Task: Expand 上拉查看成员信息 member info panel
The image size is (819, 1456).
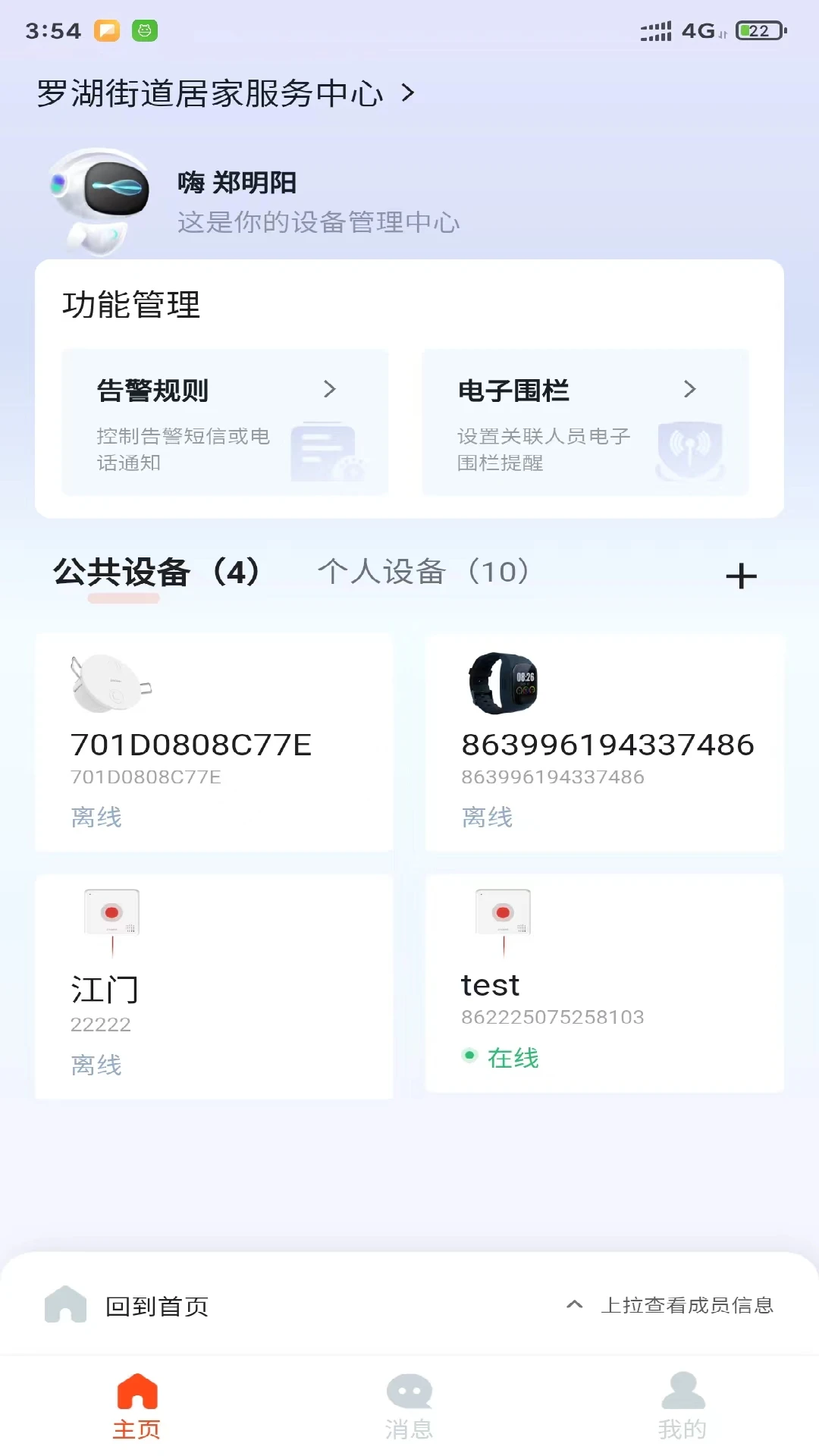Action: tap(670, 1305)
